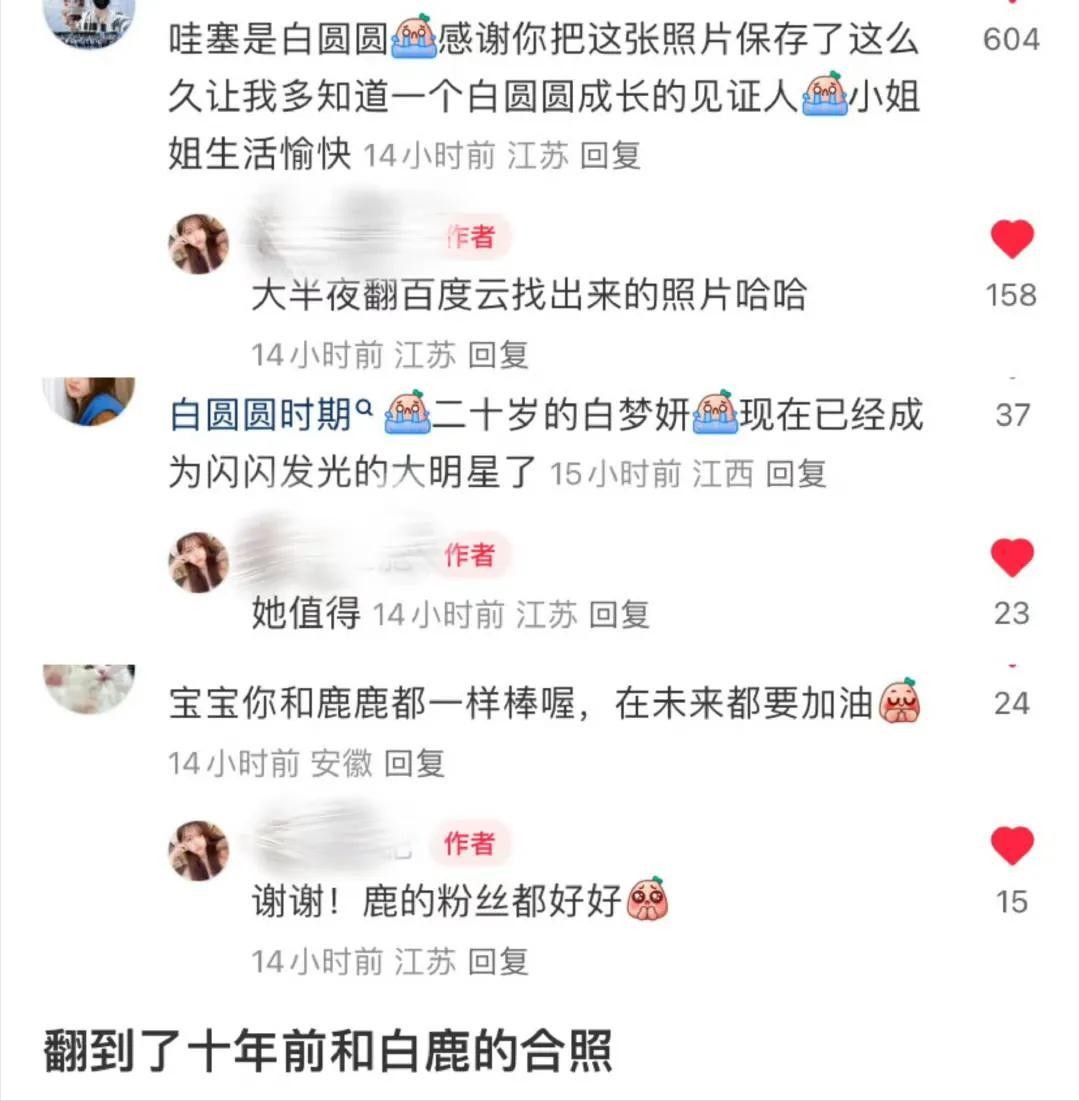This screenshot has width=1079, height=1101.
Task: Reply to the comment starting with 哇塞是白圆圆
Action: pos(610,156)
